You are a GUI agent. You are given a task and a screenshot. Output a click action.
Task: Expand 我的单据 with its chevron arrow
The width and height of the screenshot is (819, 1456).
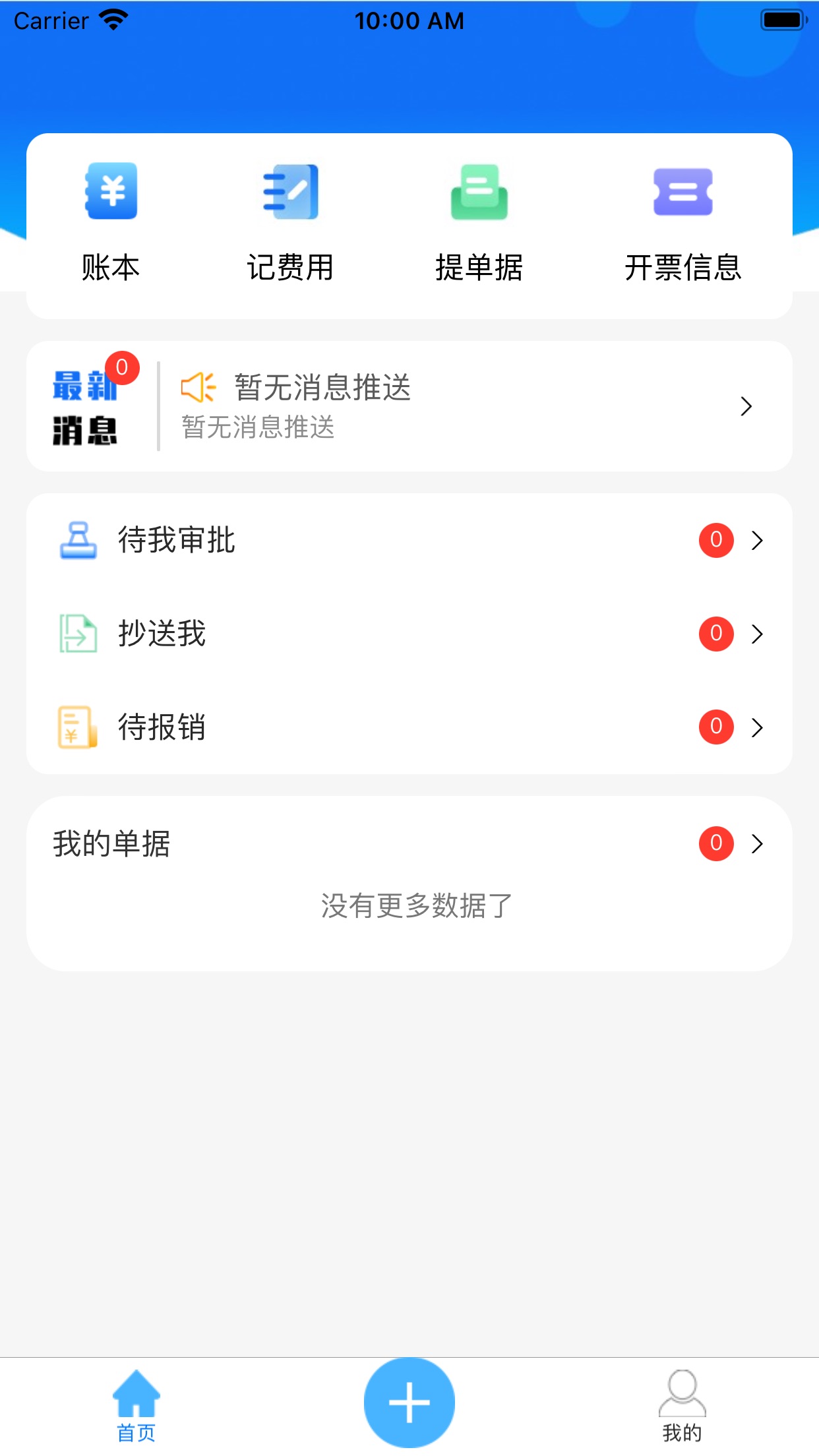coord(757,843)
